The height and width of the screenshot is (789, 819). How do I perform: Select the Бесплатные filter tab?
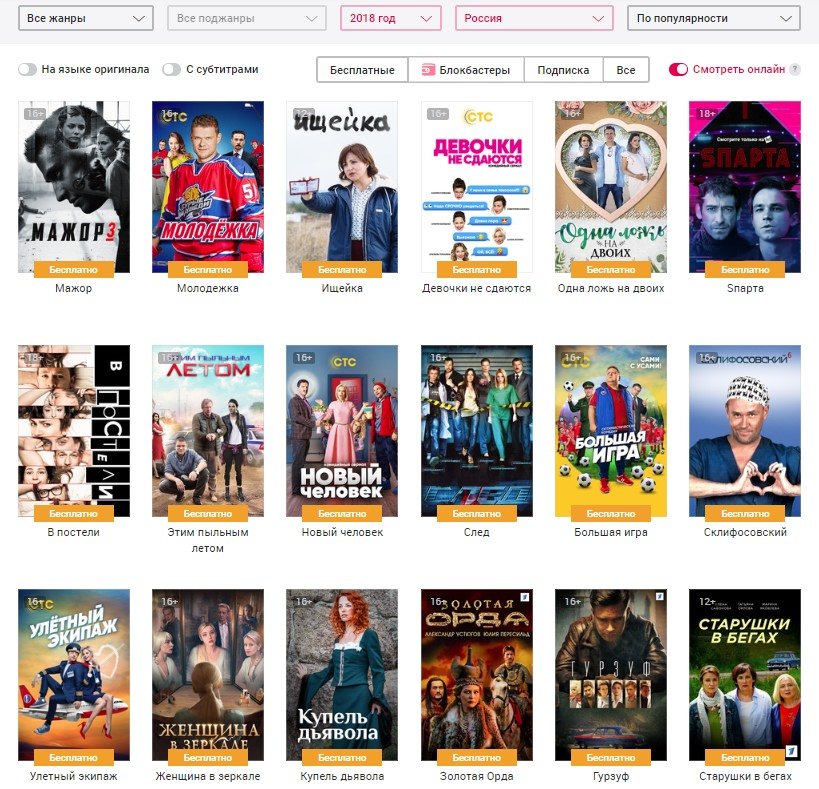point(362,70)
